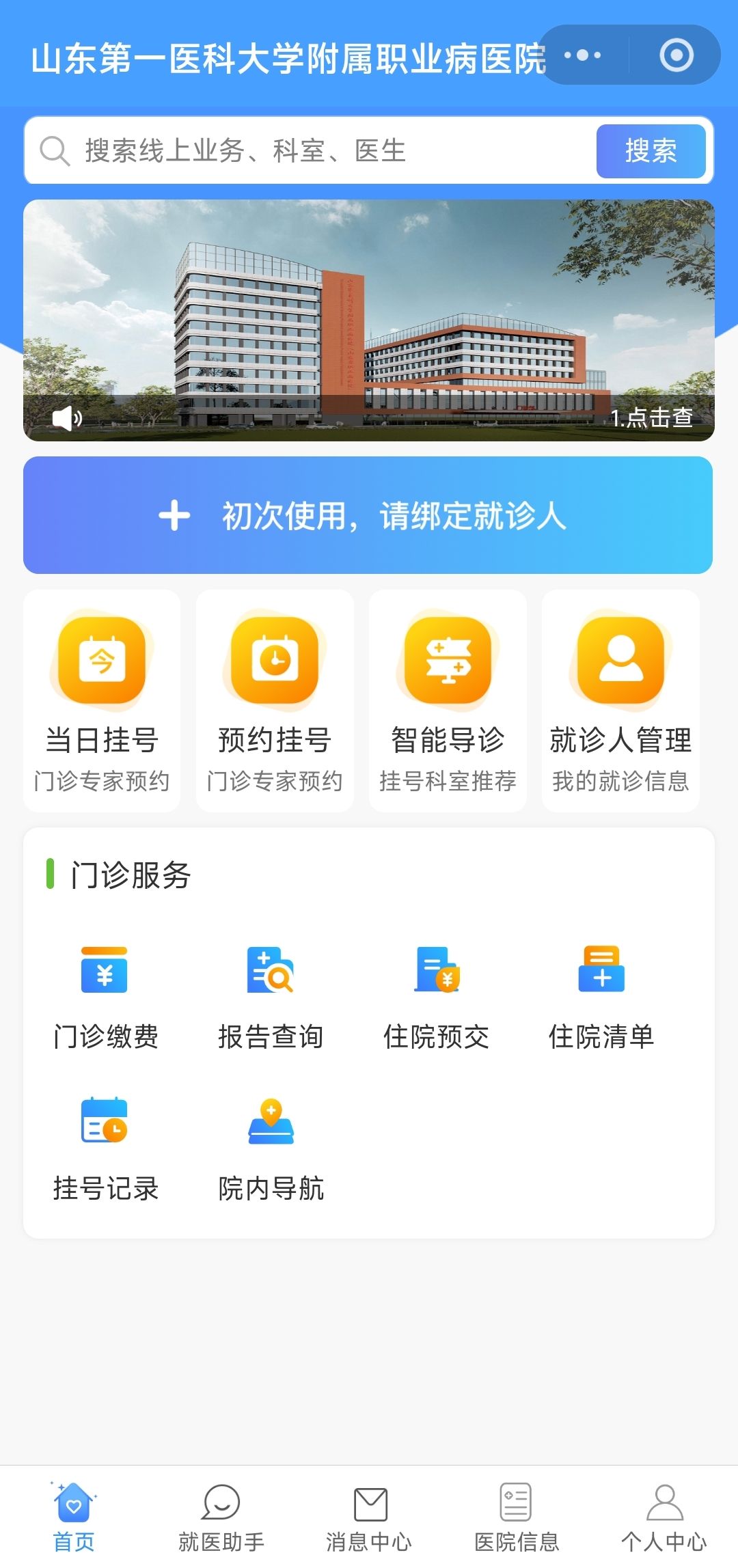The height and width of the screenshot is (1568, 738).
Task: Select 门诊缴费 outpatient payment
Action: click(x=105, y=998)
